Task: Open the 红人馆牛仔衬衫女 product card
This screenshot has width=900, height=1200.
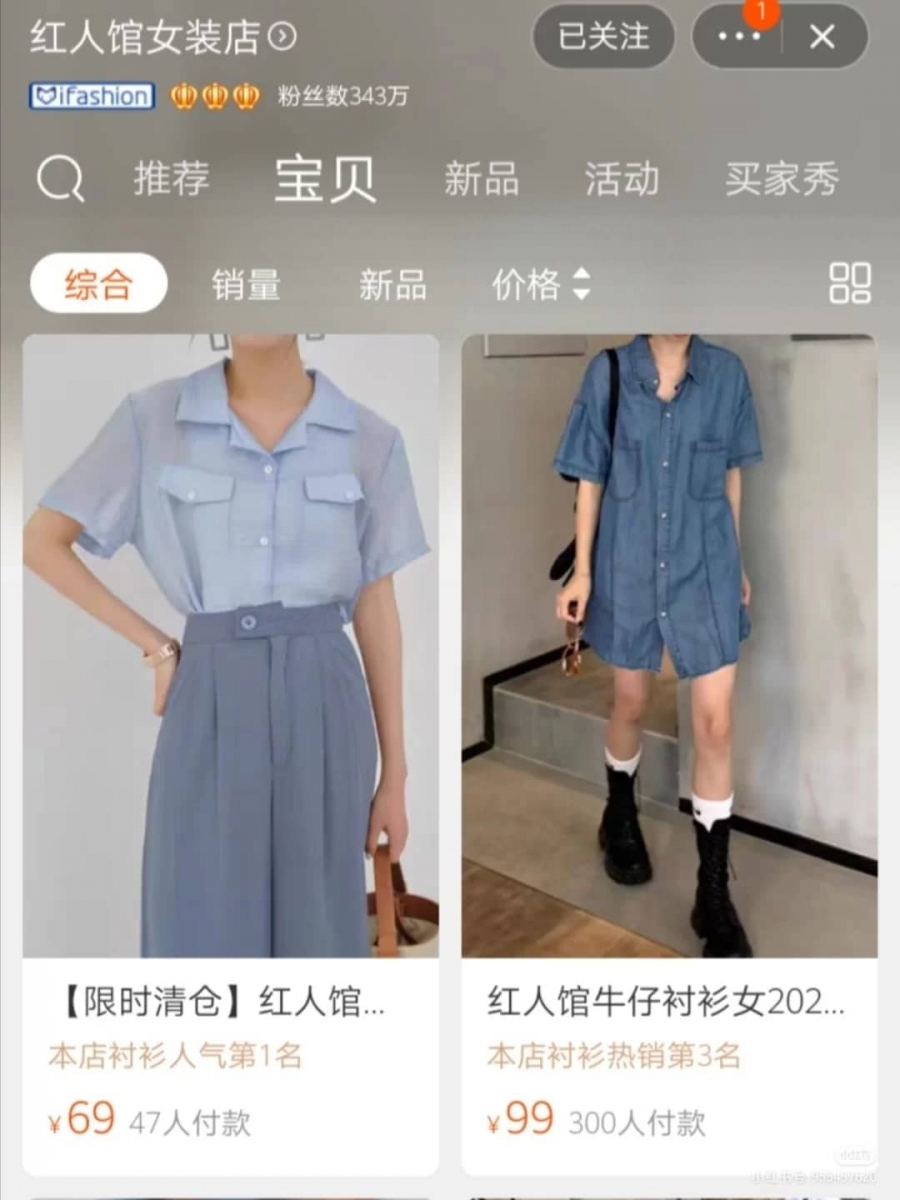Action: (668, 700)
